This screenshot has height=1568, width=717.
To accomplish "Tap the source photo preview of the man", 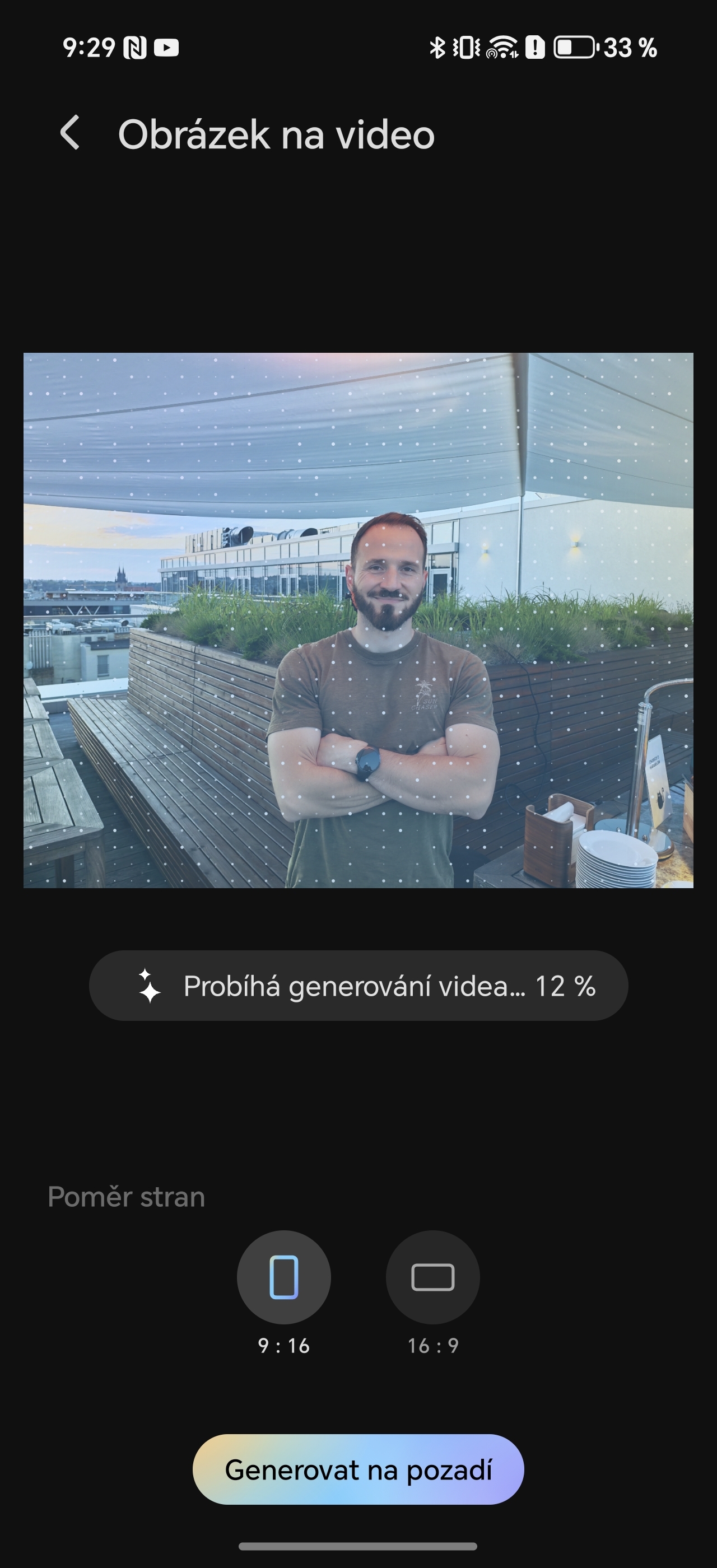I will tap(358, 621).
